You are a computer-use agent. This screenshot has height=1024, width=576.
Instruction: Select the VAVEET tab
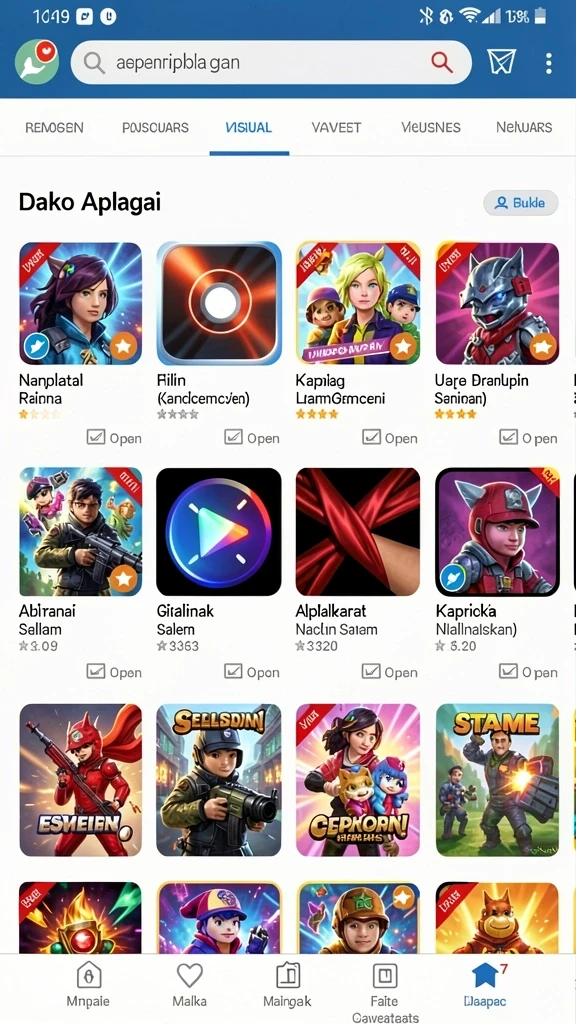point(336,127)
